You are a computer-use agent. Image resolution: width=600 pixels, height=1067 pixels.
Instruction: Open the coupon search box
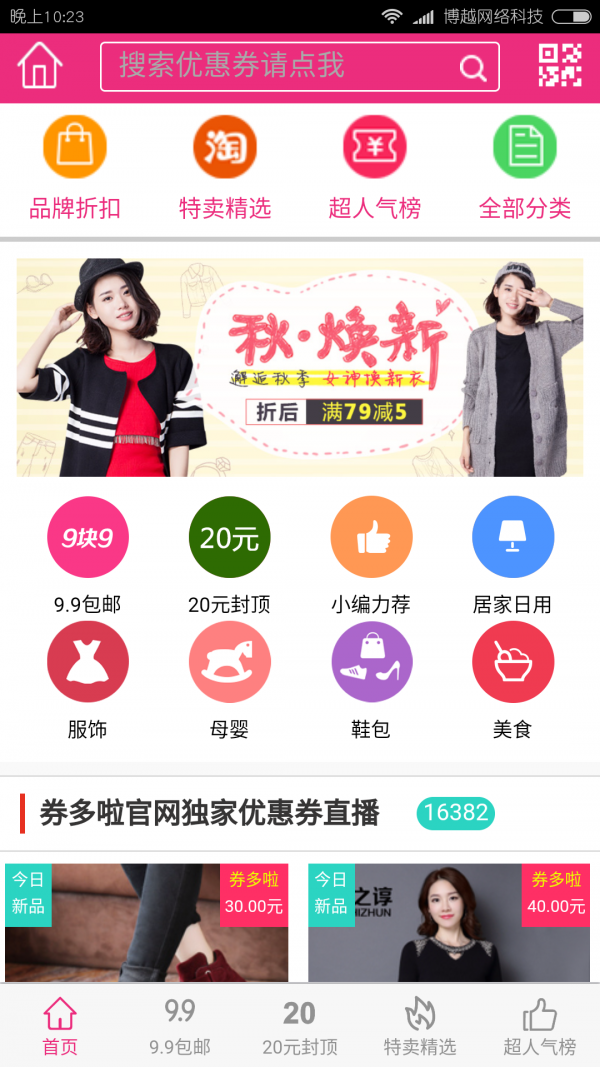299,67
